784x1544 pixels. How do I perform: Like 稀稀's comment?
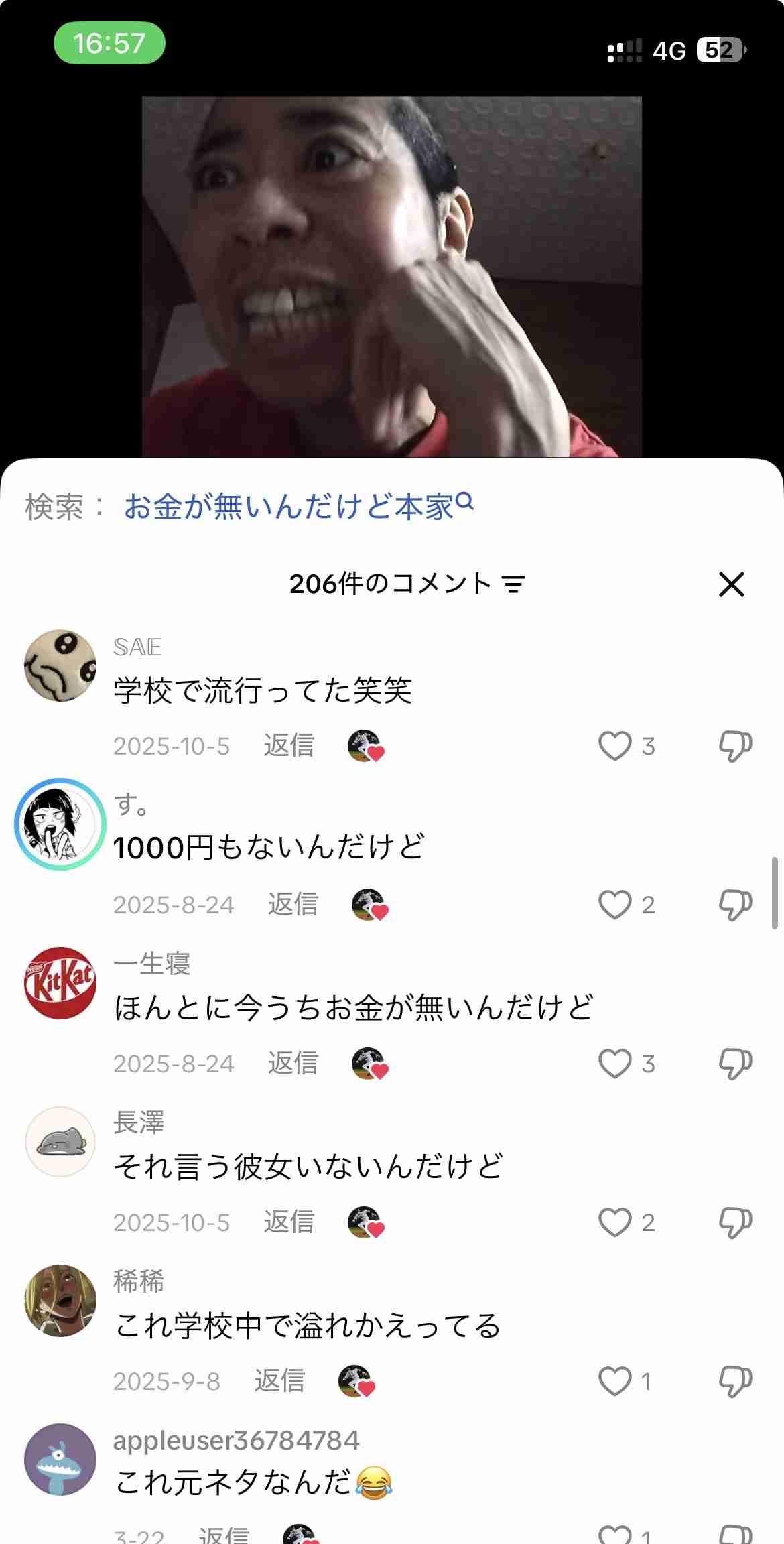click(615, 1381)
